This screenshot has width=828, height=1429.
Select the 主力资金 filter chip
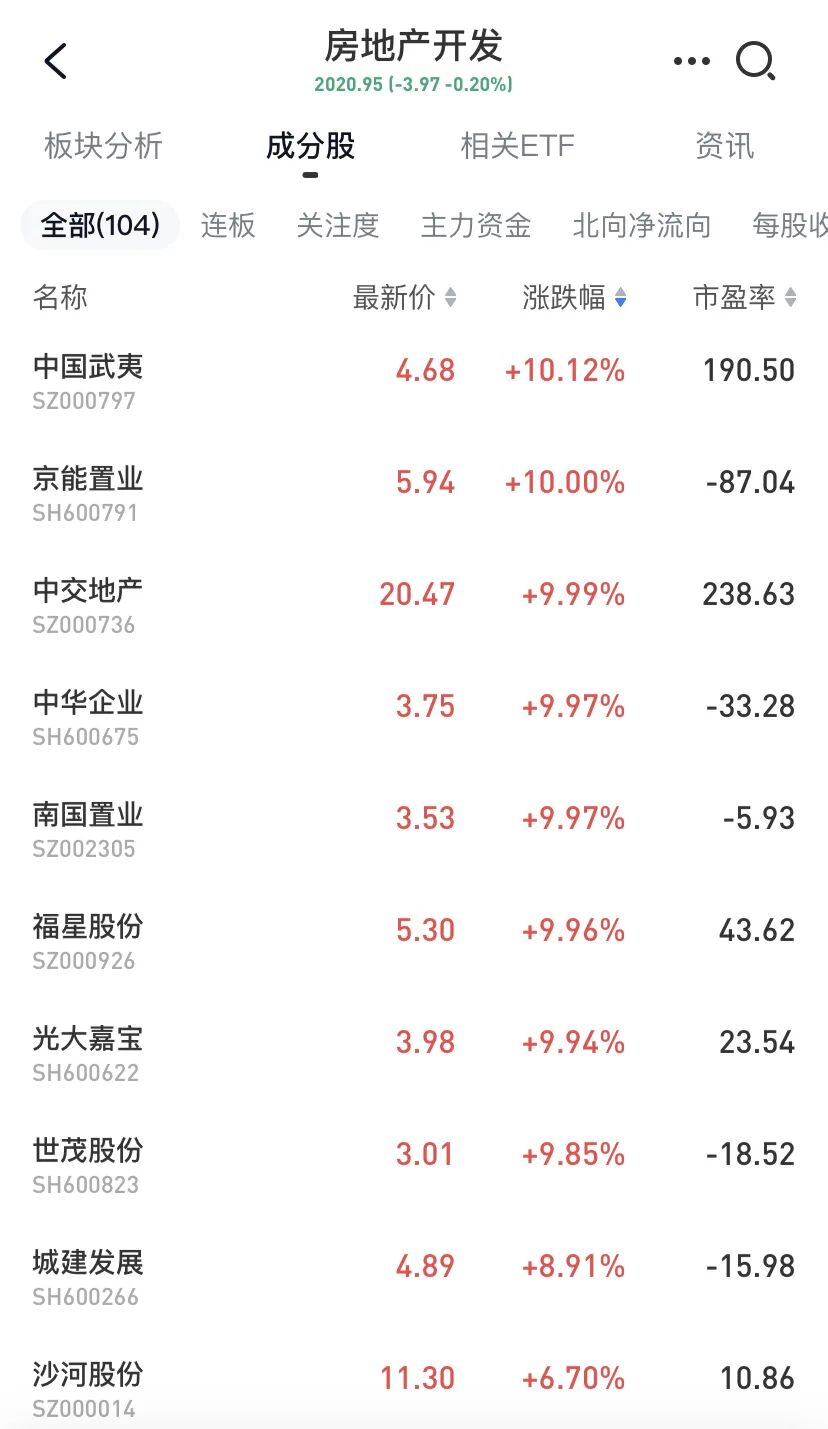476,225
